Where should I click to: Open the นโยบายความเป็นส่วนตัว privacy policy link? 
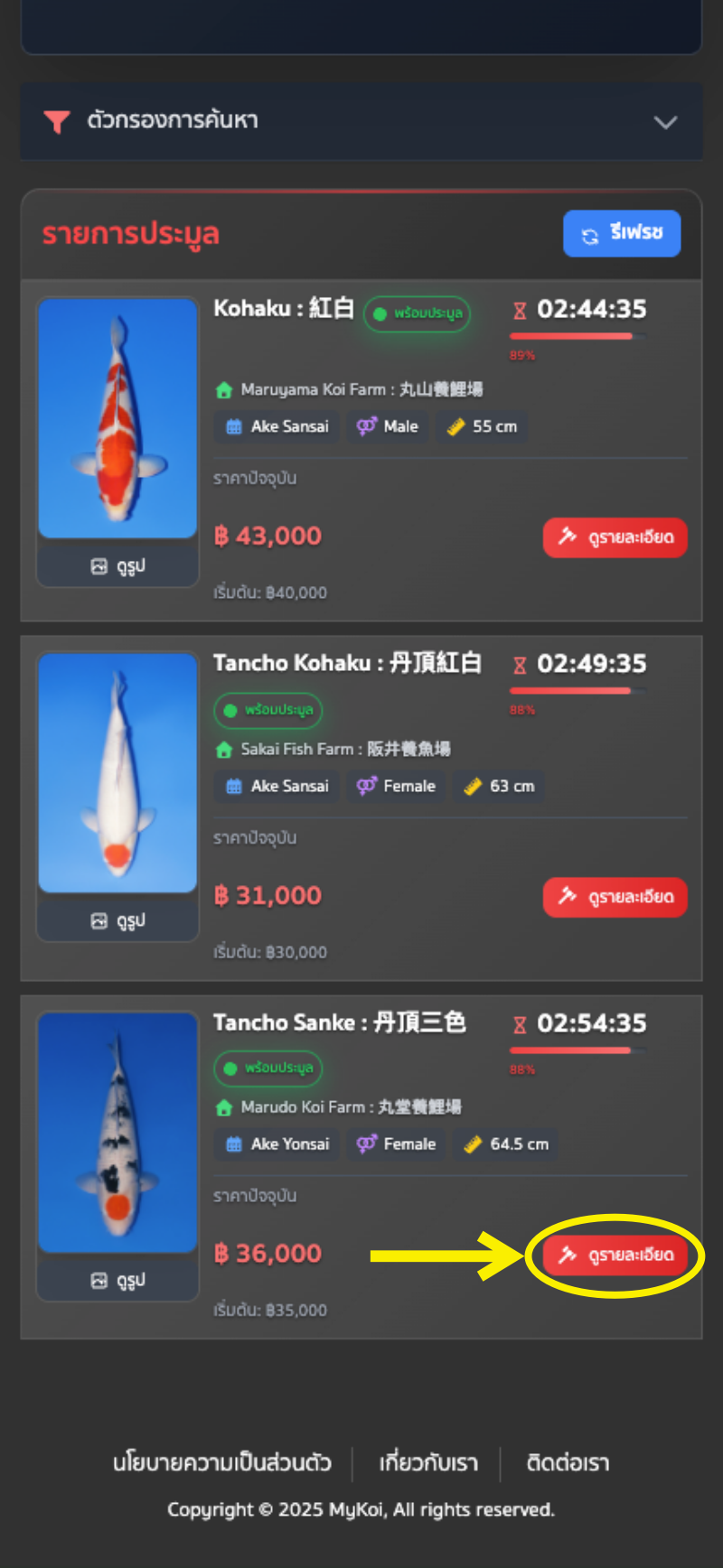coord(222,1462)
